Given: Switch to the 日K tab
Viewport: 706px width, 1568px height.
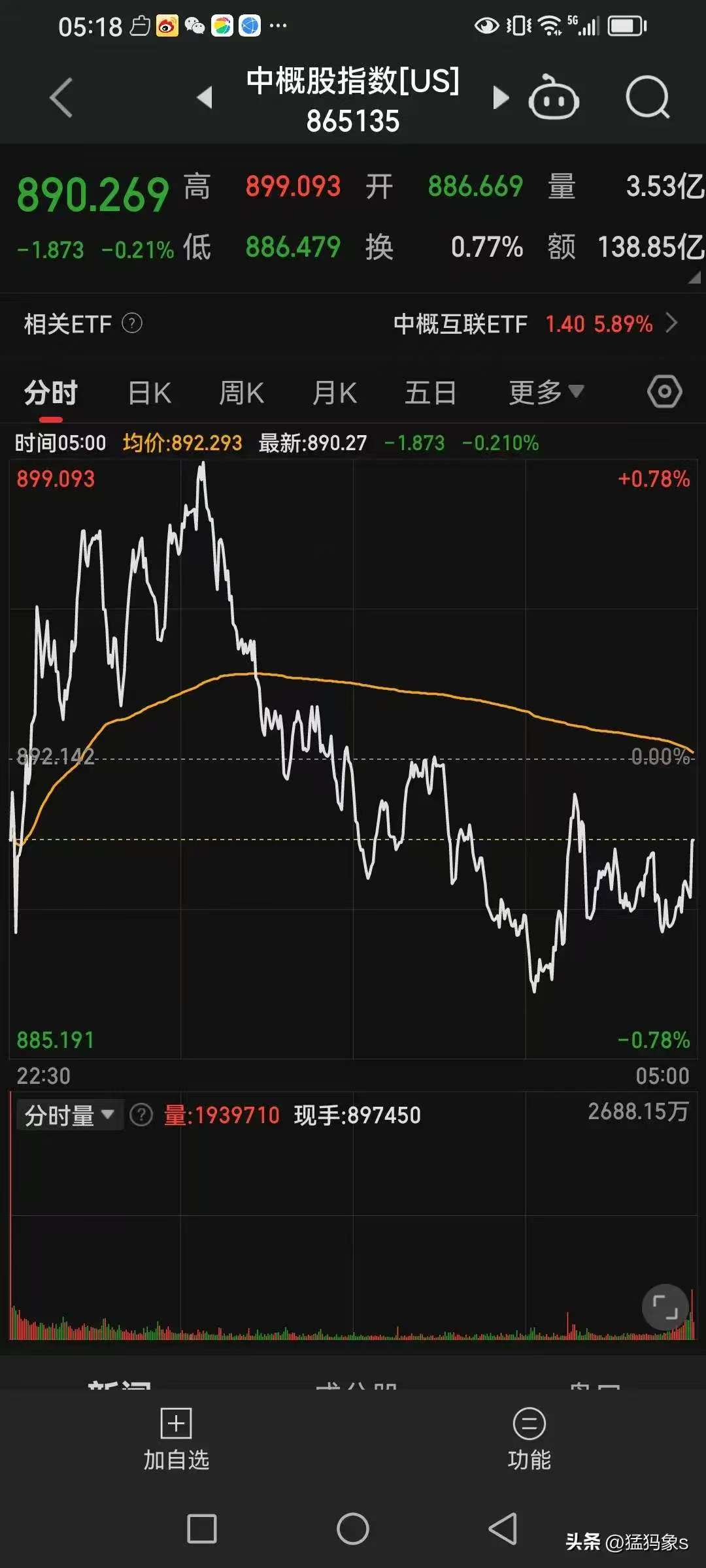Looking at the screenshot, I should (x=150, y=393).
